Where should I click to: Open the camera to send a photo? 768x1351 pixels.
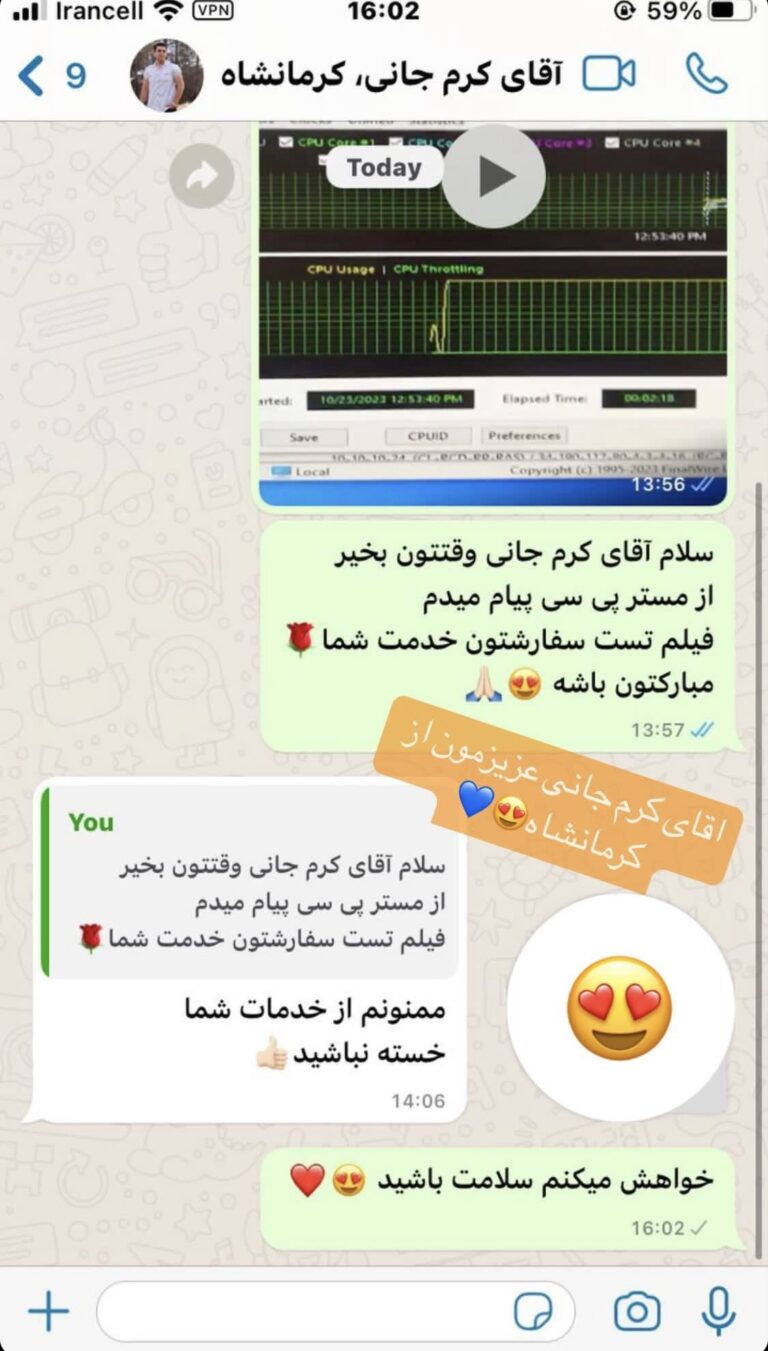tap(637, 1311)
